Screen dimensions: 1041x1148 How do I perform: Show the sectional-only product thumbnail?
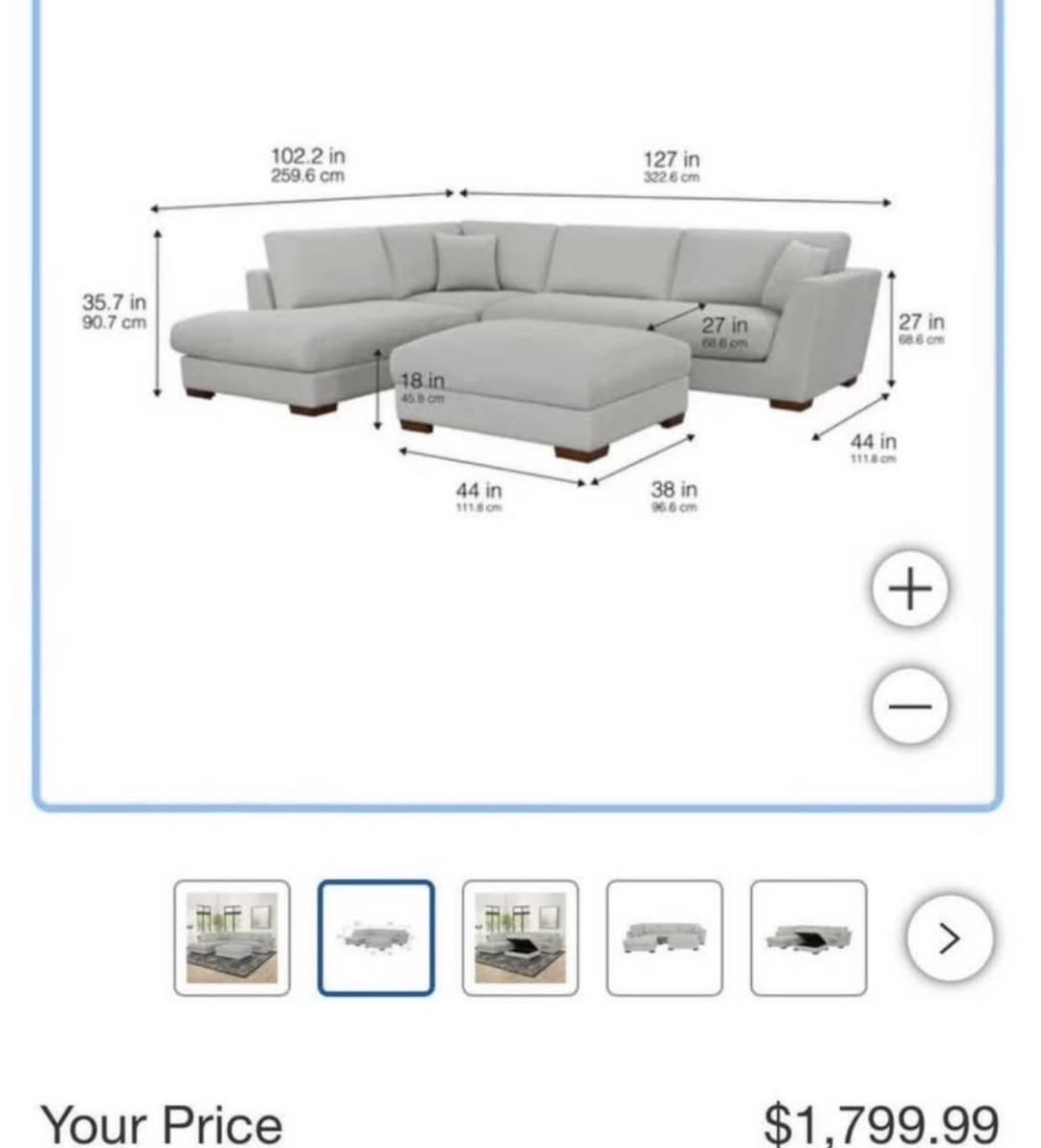[665, 938]
